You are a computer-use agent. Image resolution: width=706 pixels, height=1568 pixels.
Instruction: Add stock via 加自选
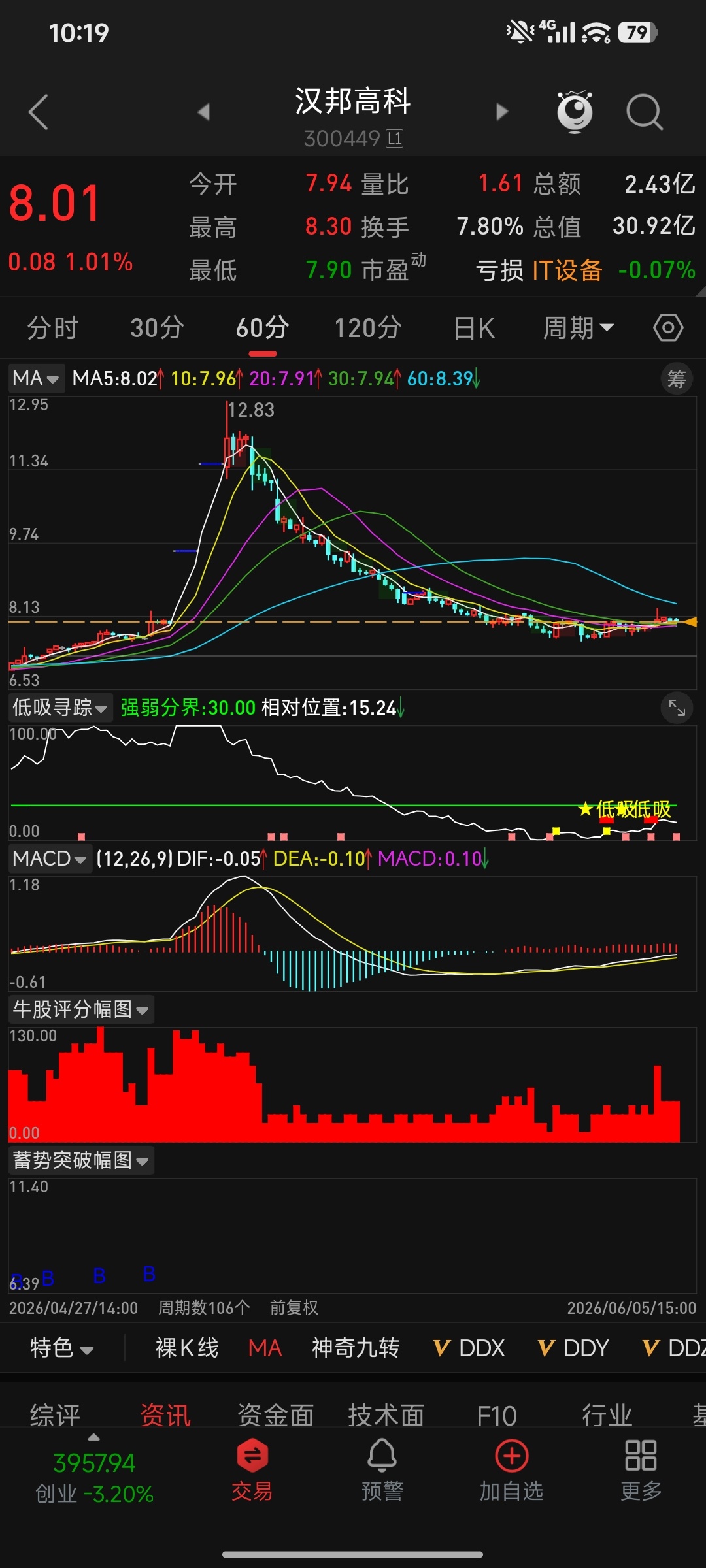(512, 1470)
